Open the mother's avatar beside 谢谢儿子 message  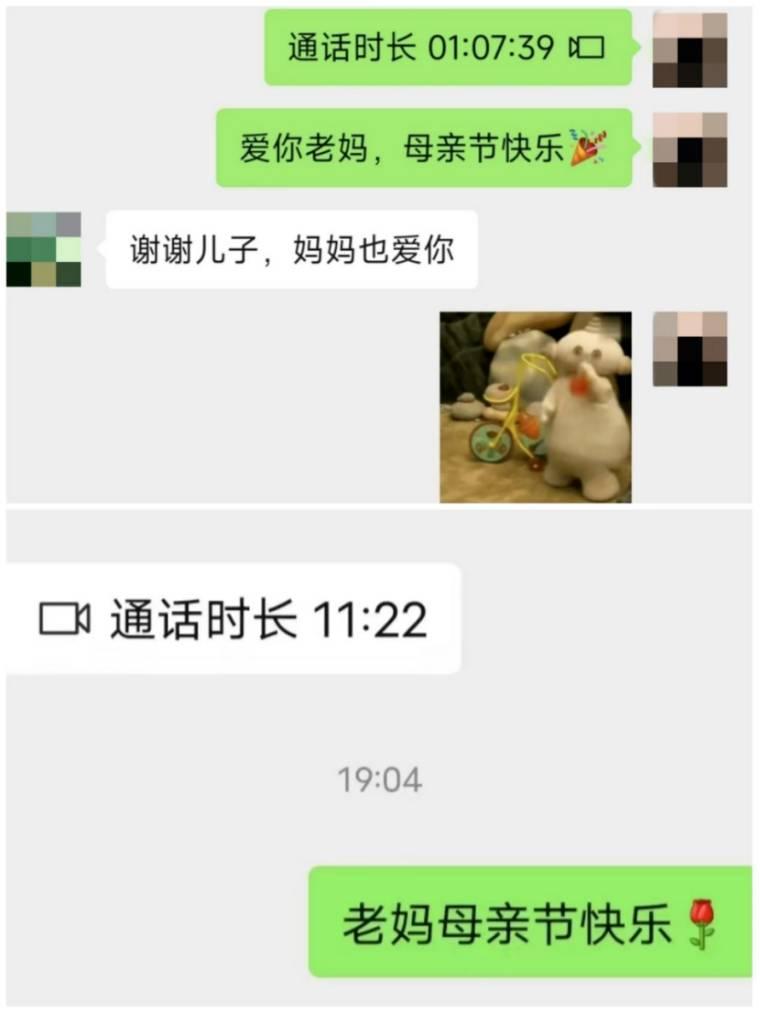point(44,250)
